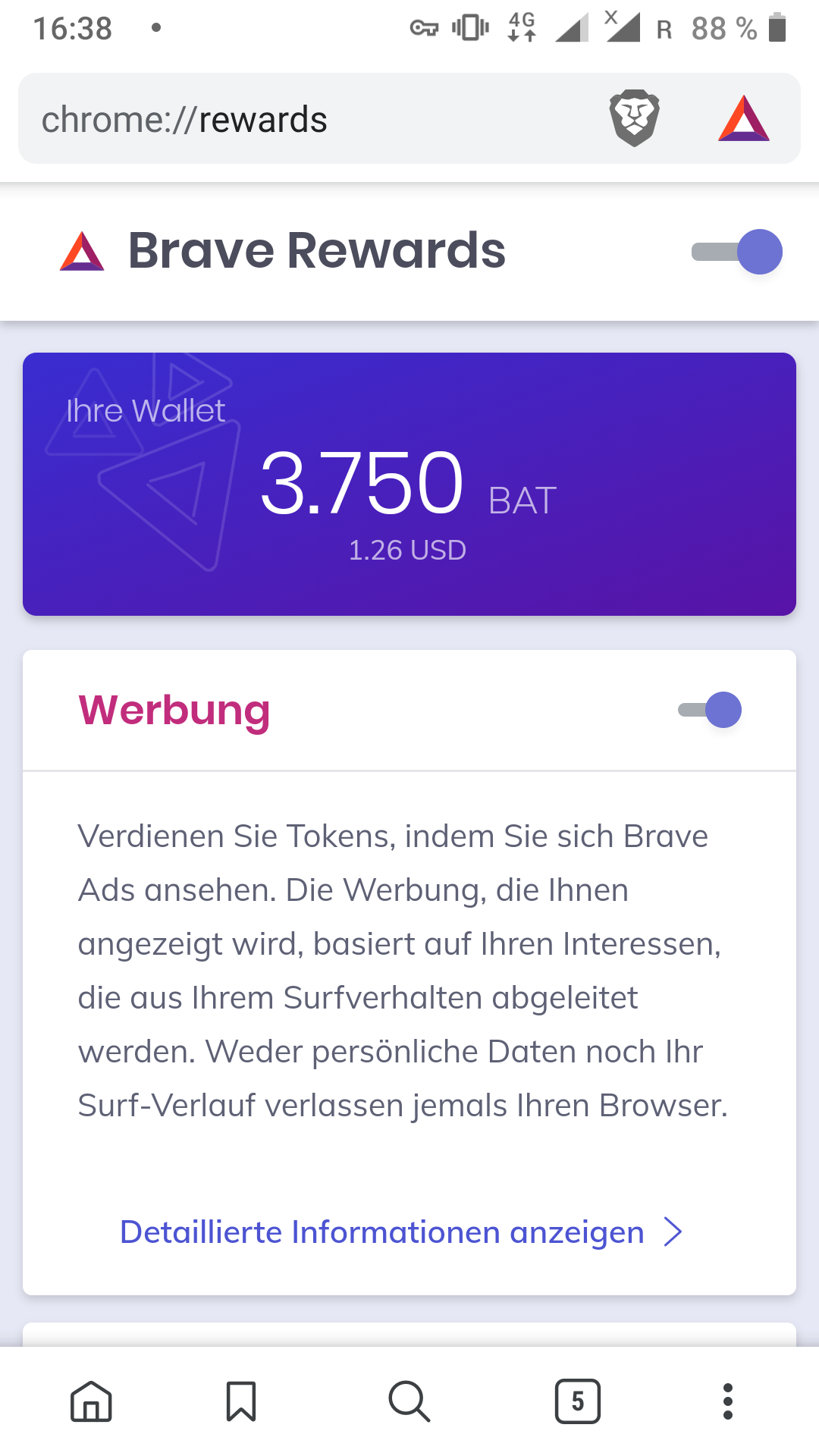Tap the chrome://rewards address bar

(x=303, y=120)
